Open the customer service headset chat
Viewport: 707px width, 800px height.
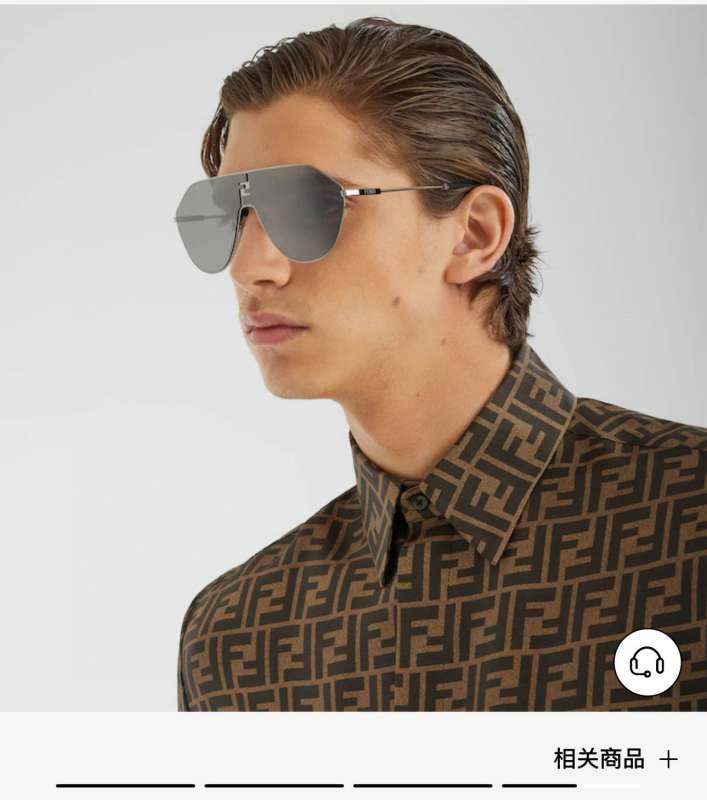coord(647,662)
